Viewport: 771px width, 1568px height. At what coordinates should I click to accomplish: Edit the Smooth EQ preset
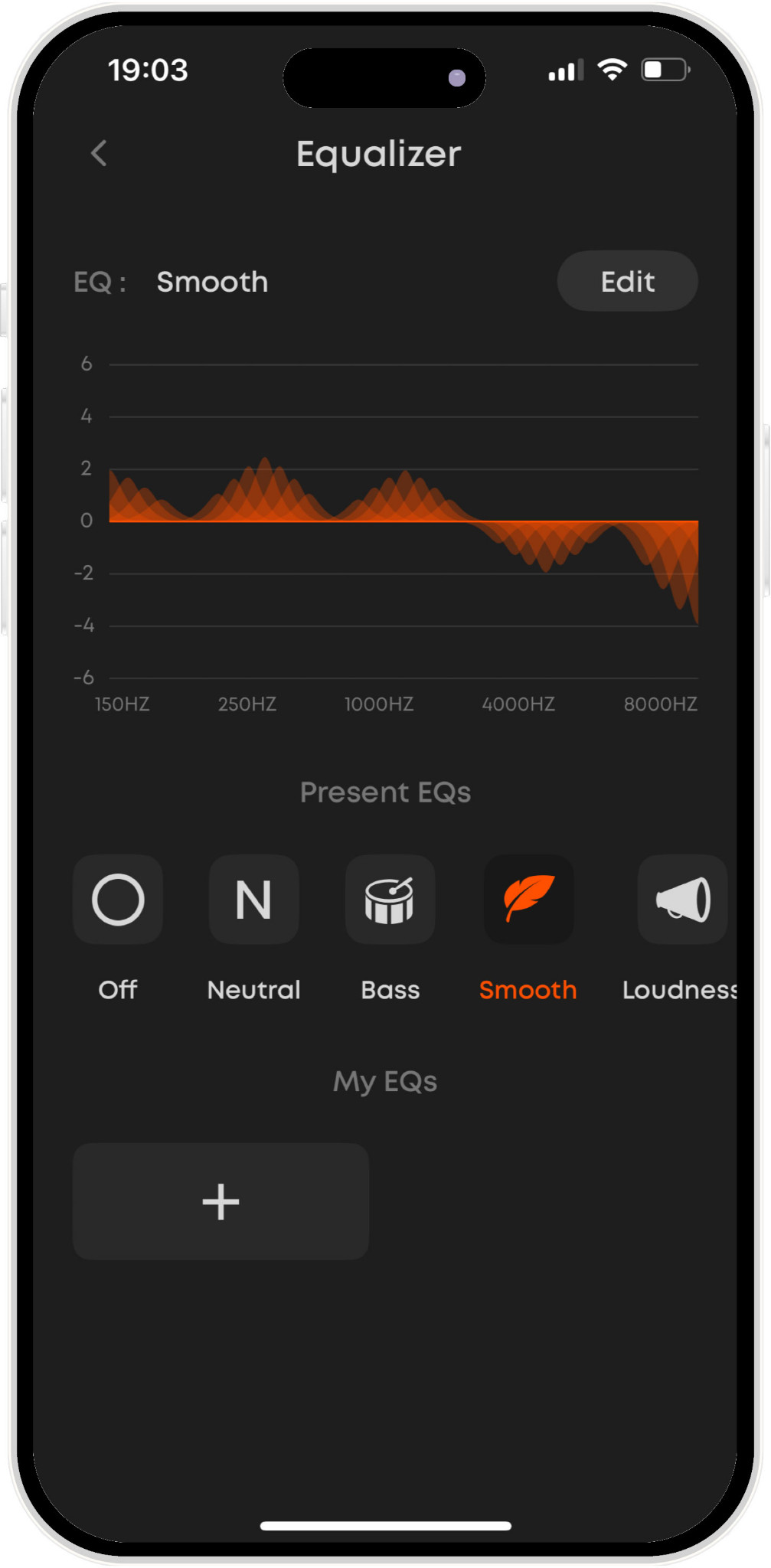[627, 281]
